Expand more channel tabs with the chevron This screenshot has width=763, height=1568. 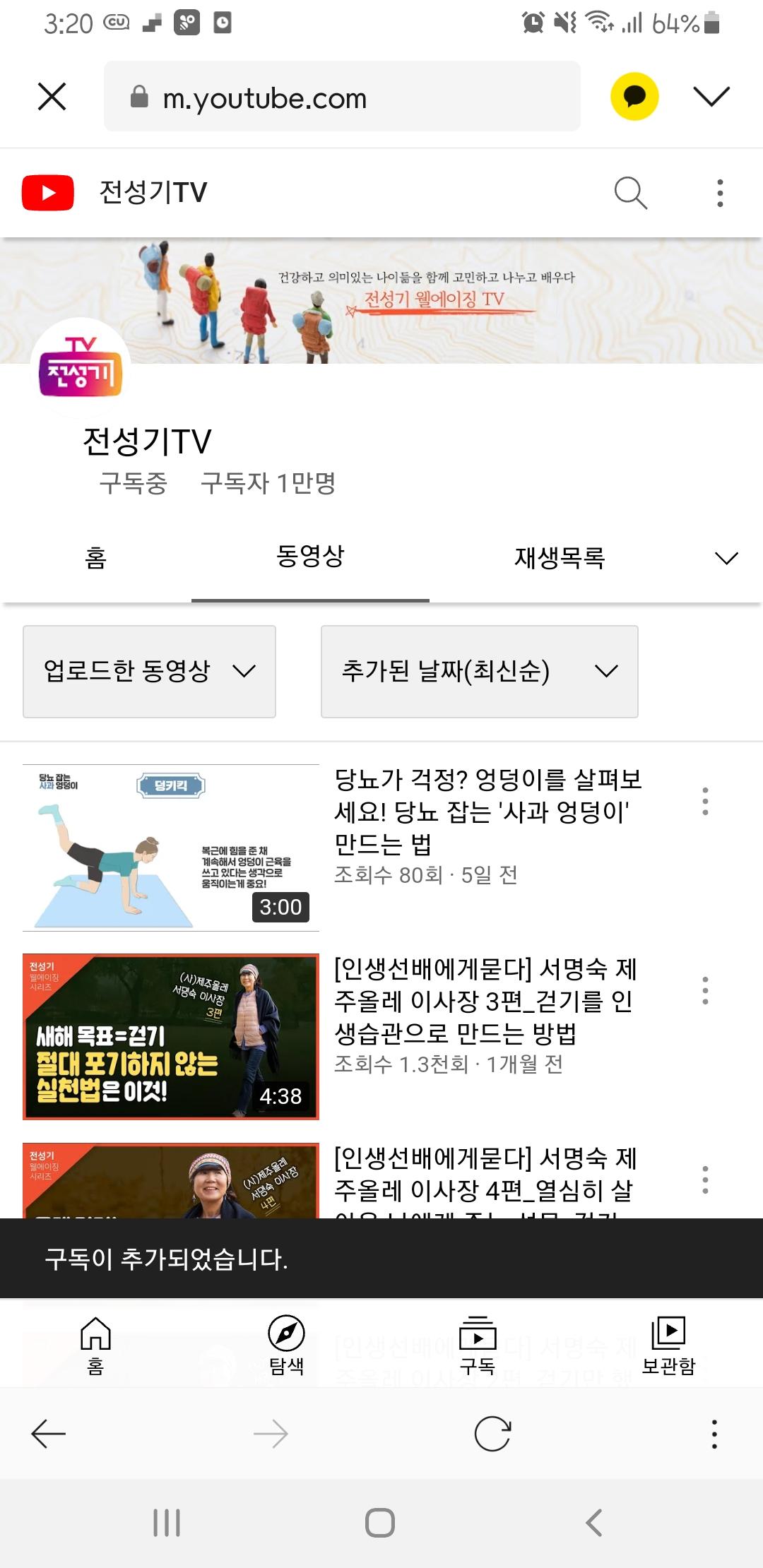pos(726,558)
